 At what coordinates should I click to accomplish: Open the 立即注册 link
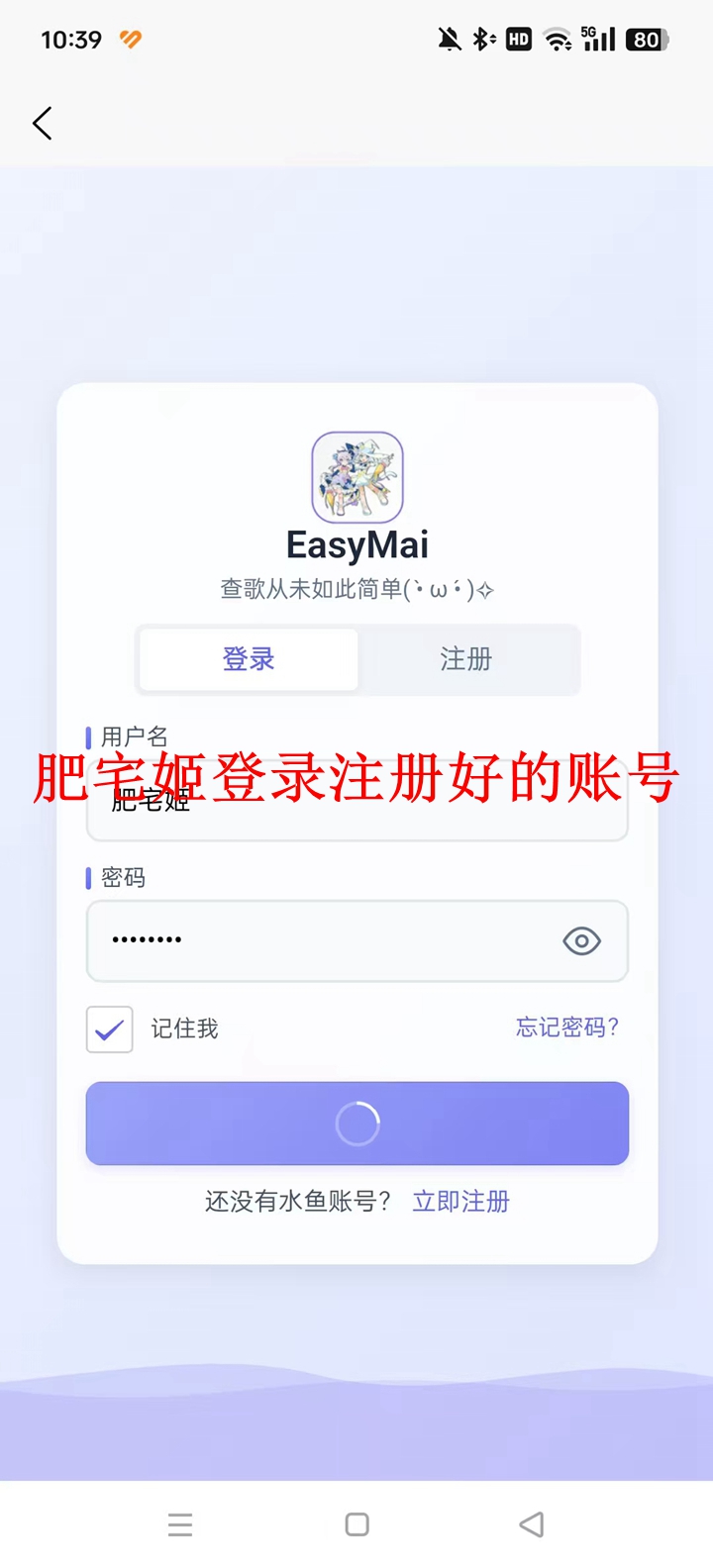460,1202
